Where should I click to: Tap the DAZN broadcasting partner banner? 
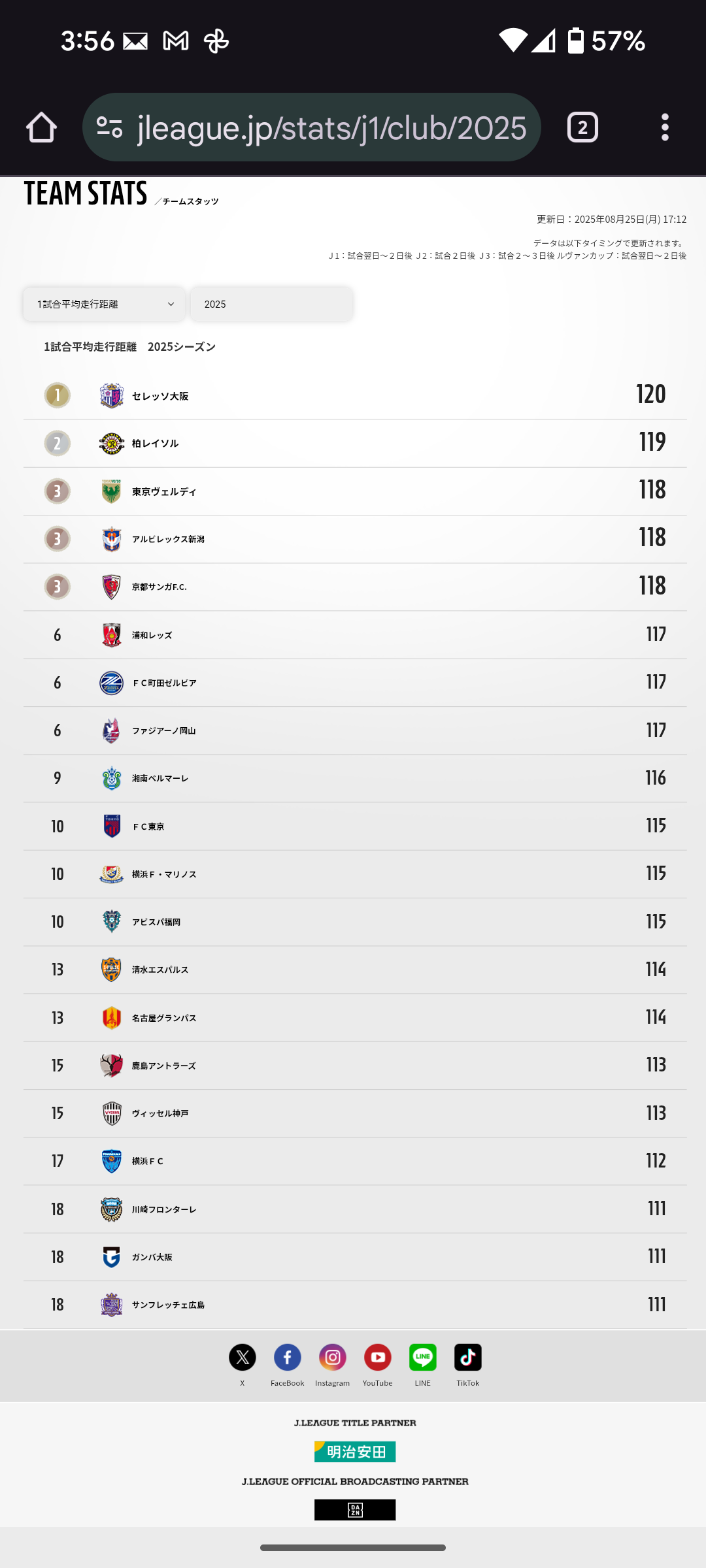[x=355, y=1510]
